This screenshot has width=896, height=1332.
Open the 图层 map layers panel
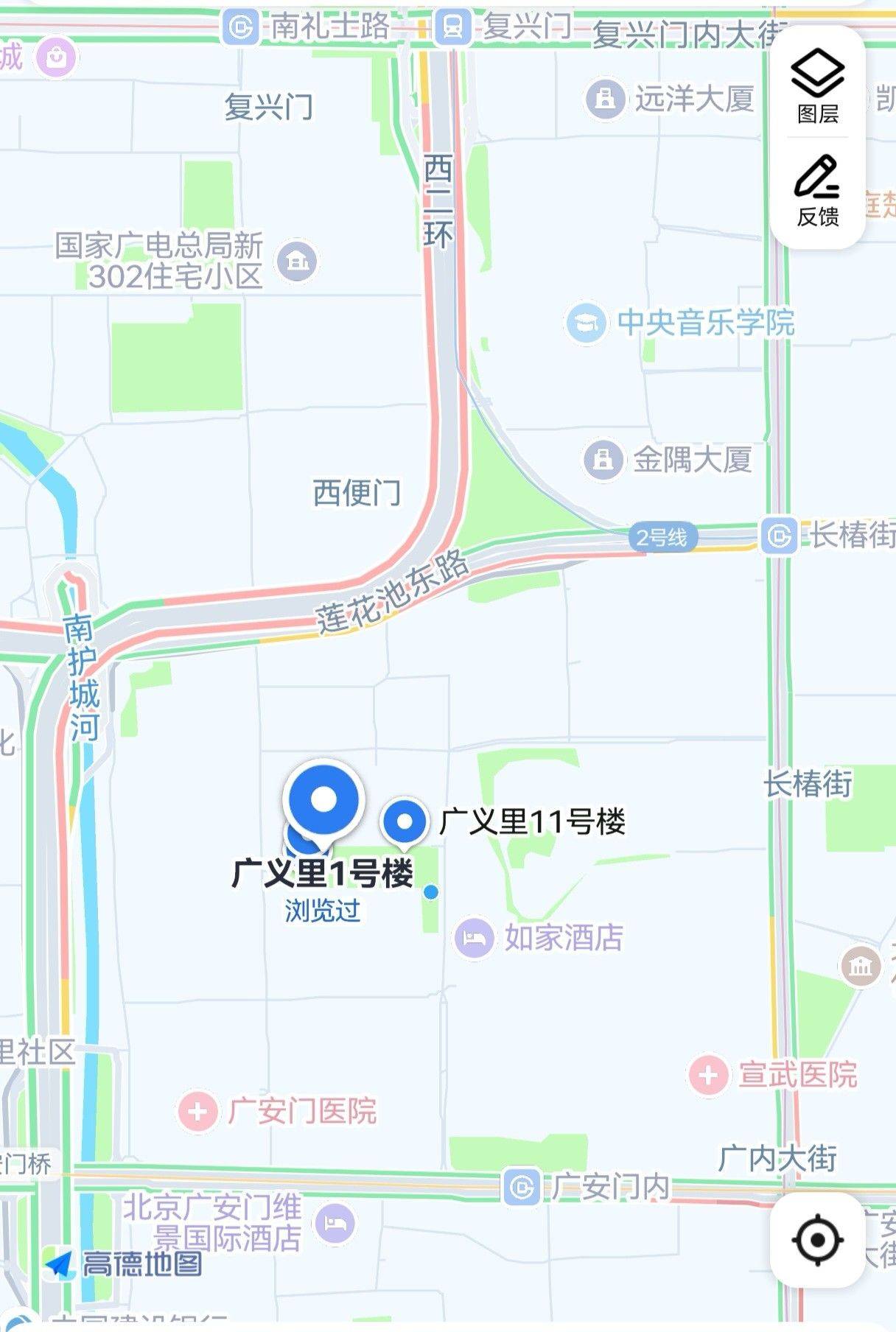pyautogui.click(x=817, y=85)
